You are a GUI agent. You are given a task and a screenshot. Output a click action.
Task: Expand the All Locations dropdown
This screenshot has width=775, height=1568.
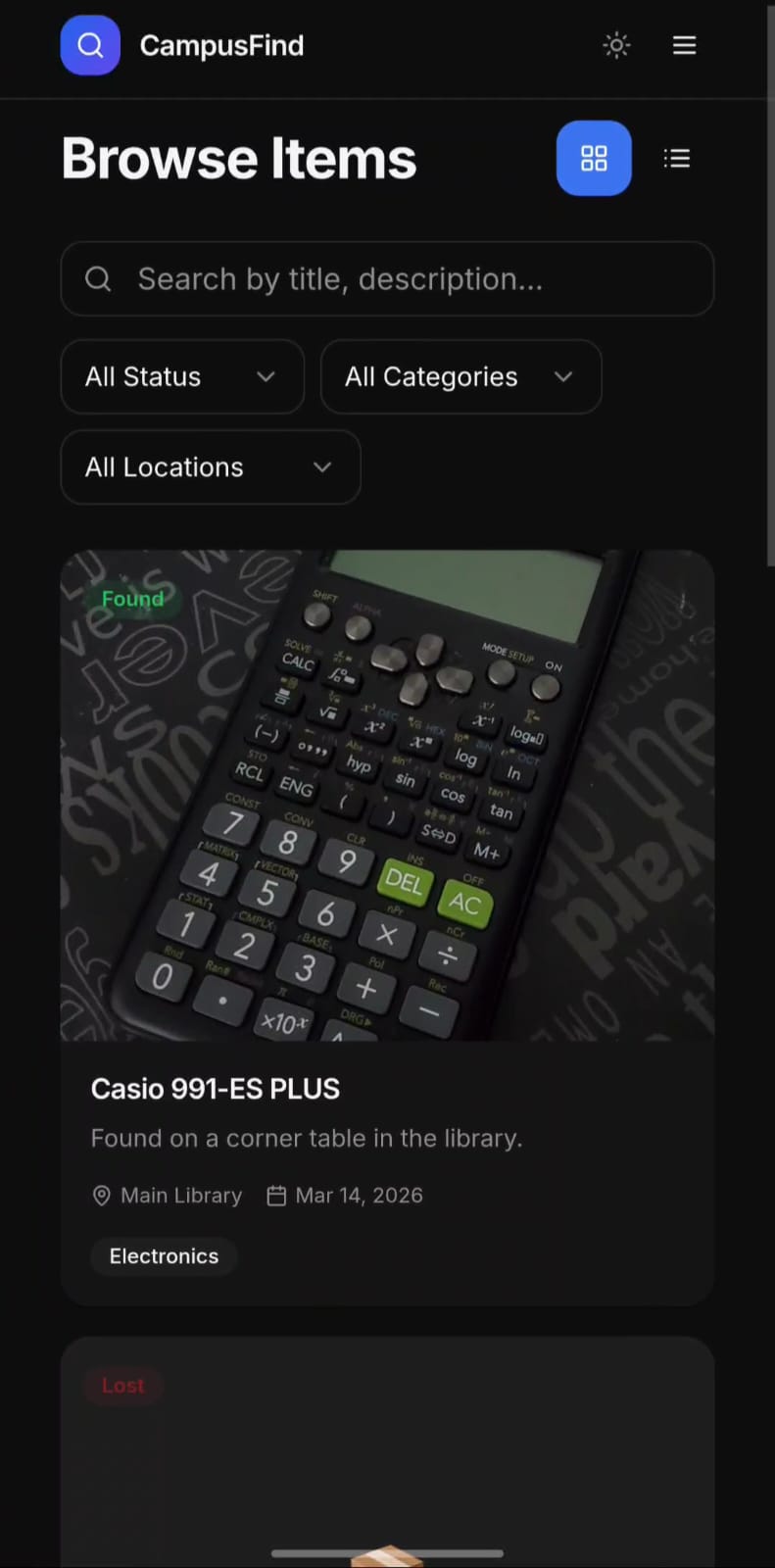point(211,467)
